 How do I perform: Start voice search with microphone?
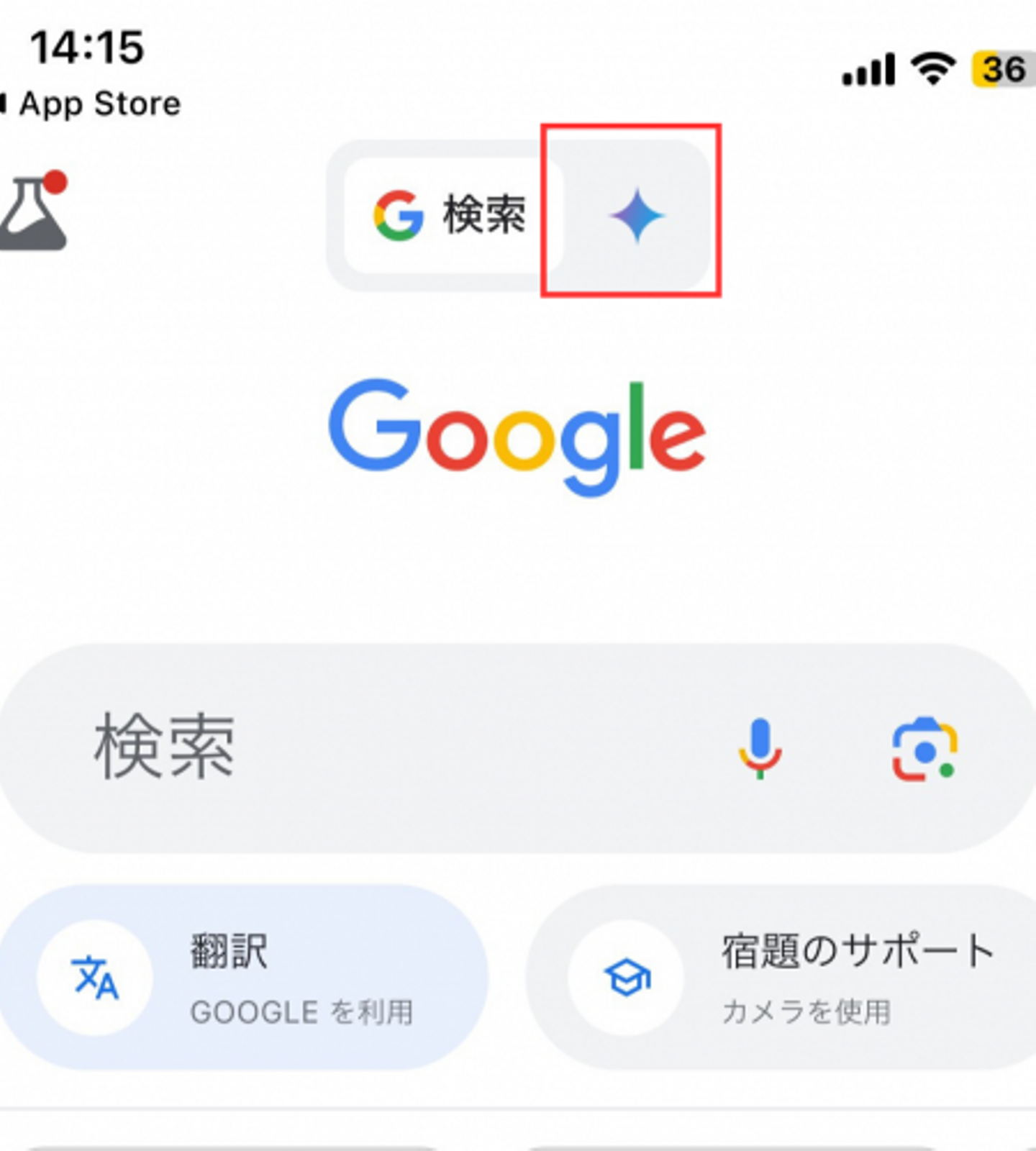(760, 748)
